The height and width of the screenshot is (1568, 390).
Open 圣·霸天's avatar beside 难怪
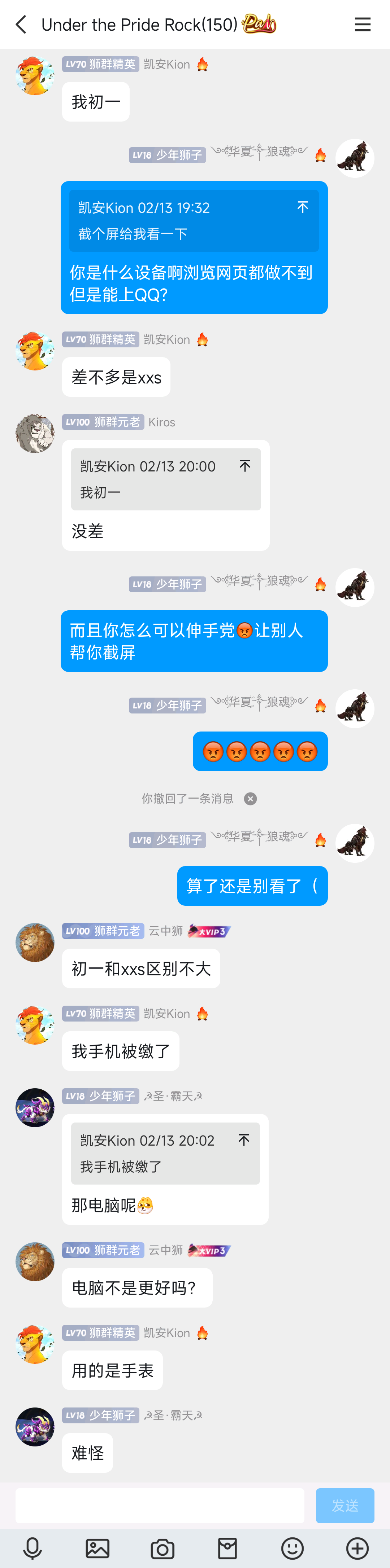[x=35, y=1426]
